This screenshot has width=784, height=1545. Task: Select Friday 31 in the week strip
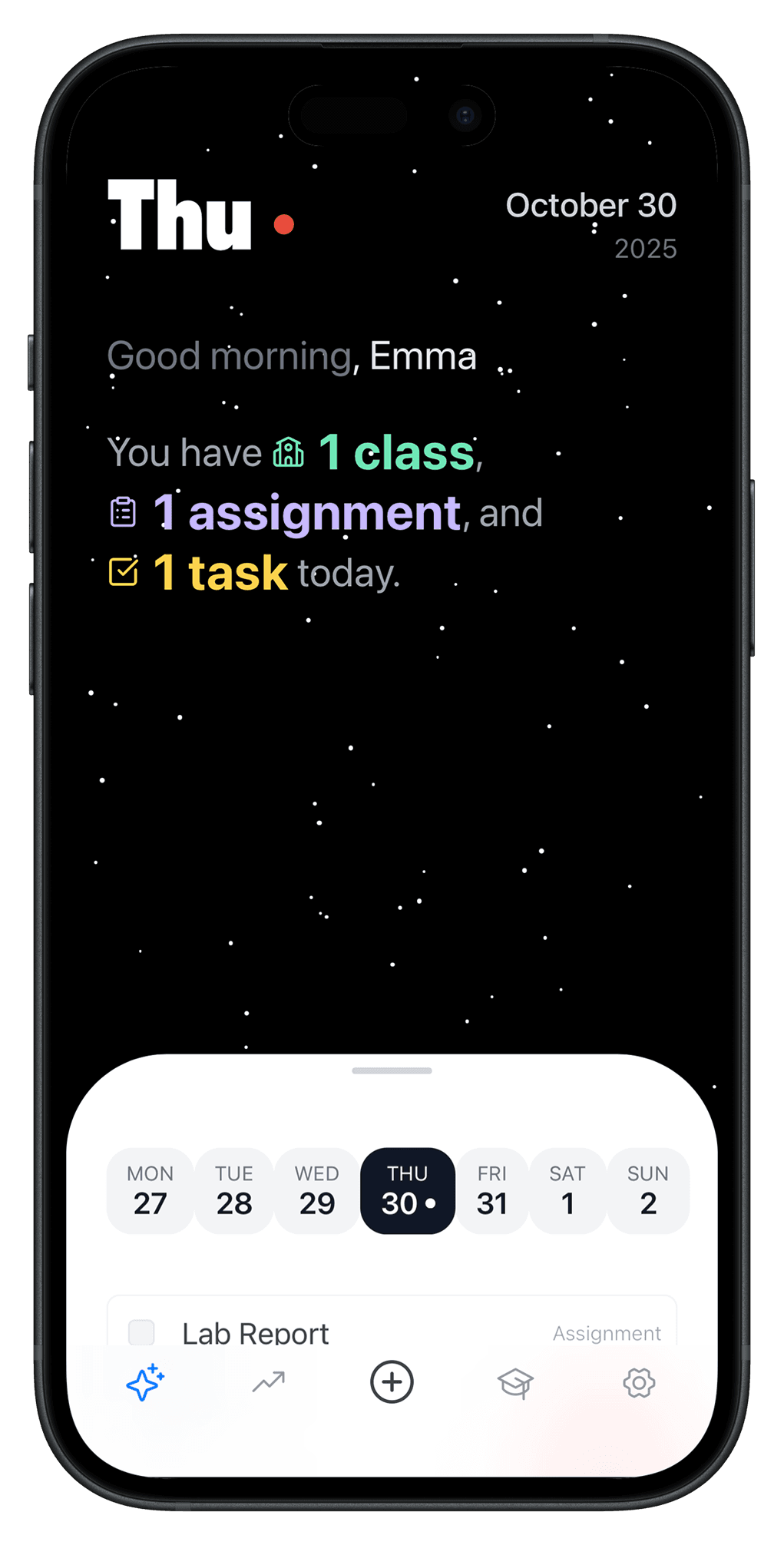(x=492, y=1190)
